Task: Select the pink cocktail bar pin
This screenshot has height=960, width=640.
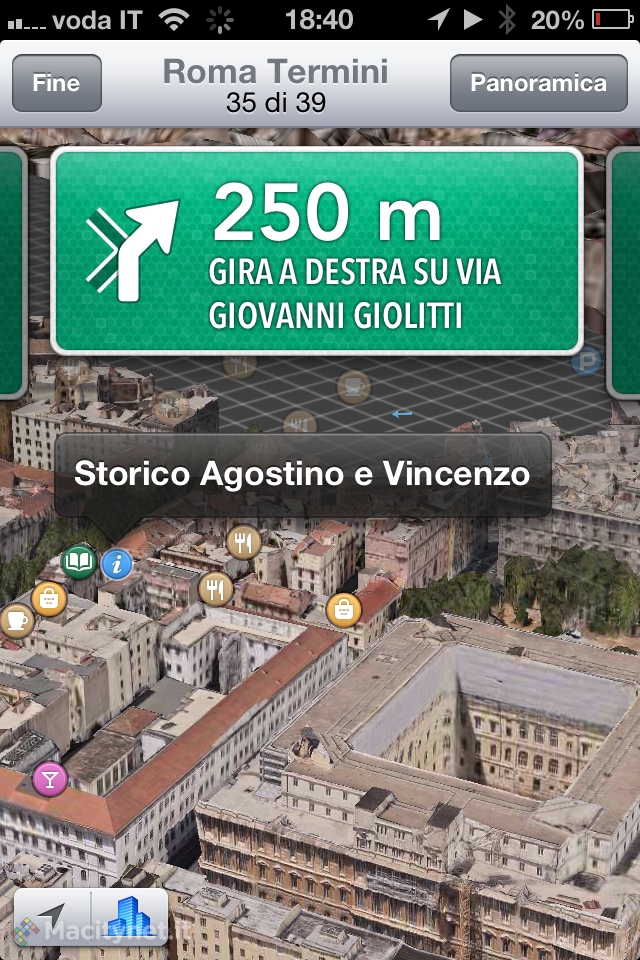Action: pyautogui.click(x=49, y=778)
